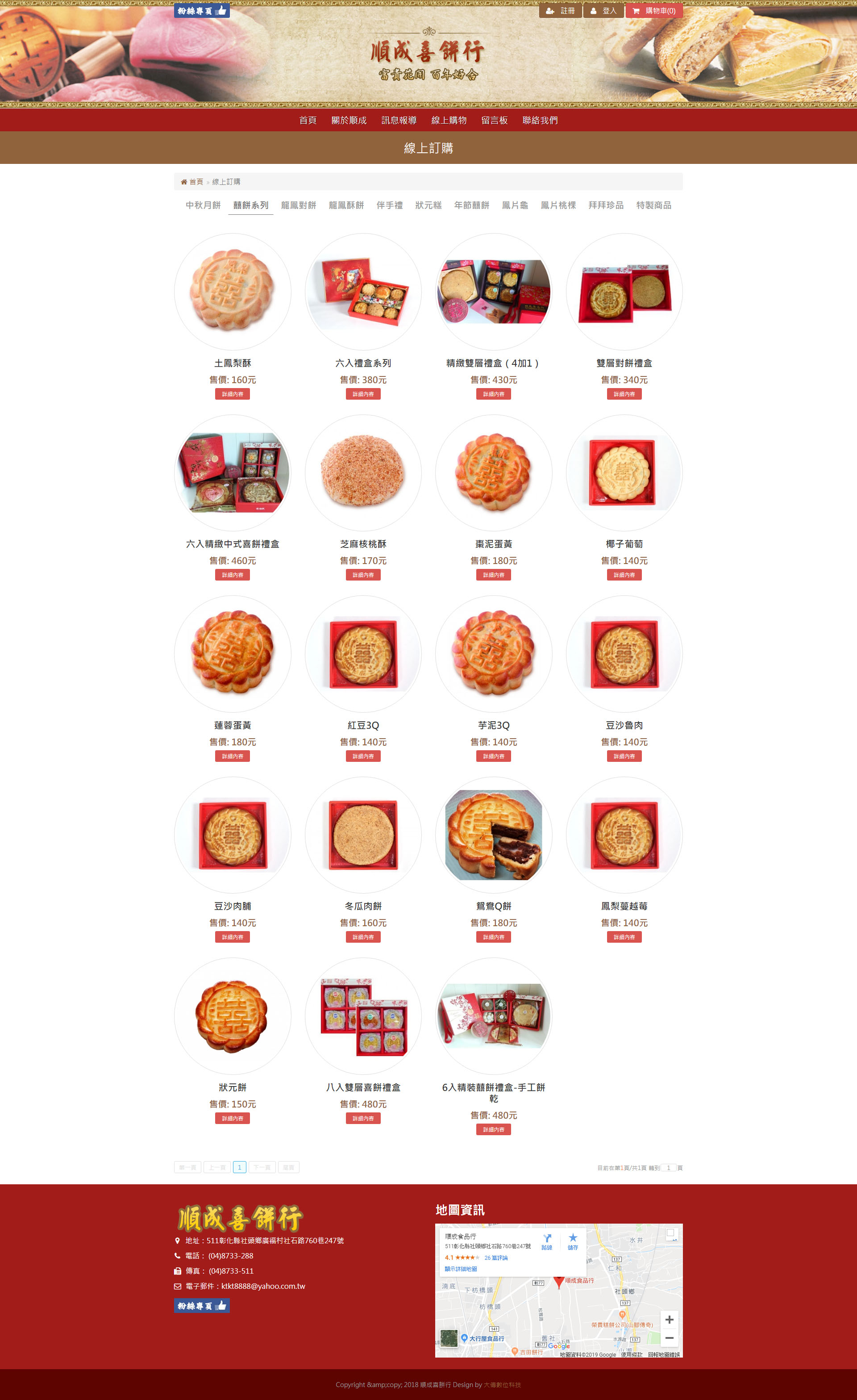Open 關於順成 in the navigation bar
This screenshot has height=1400, width=857.
point(349,121)
